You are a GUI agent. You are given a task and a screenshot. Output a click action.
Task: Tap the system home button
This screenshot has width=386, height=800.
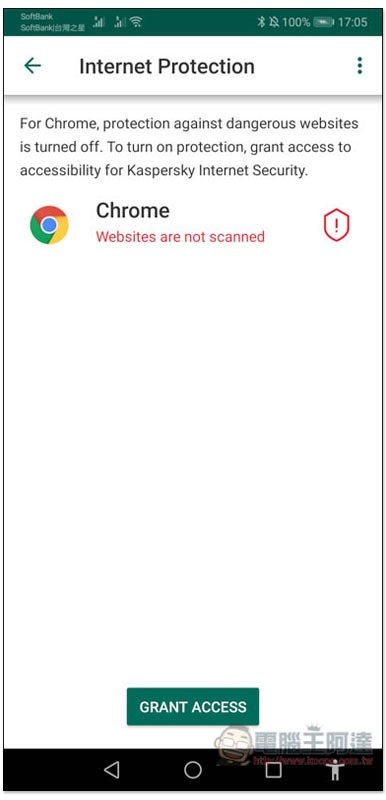pyautogui.click(x=193, y=769)
